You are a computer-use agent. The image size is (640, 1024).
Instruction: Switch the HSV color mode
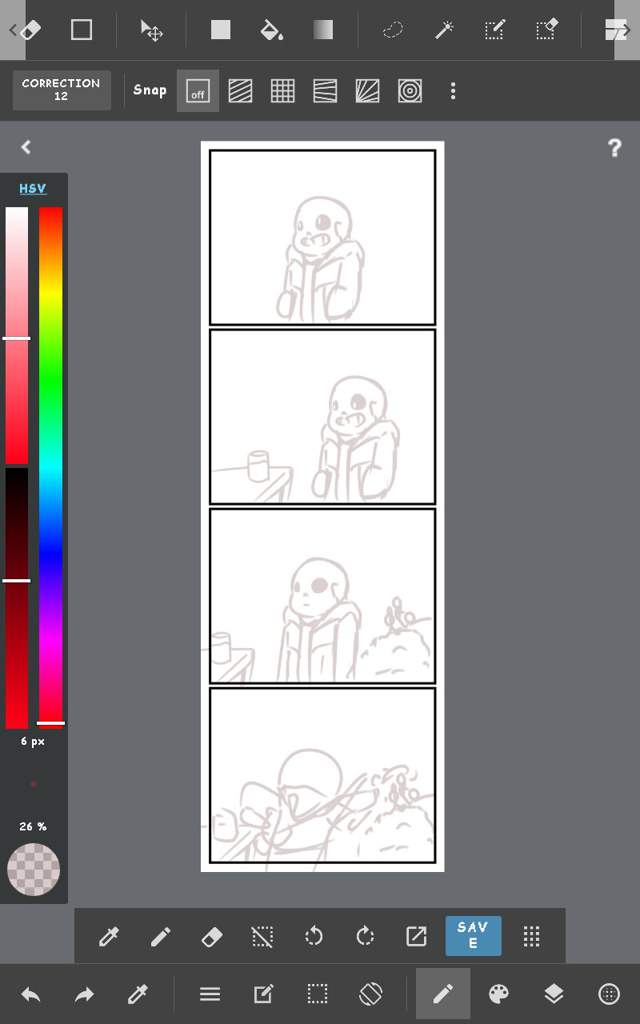tap(33, 188)
